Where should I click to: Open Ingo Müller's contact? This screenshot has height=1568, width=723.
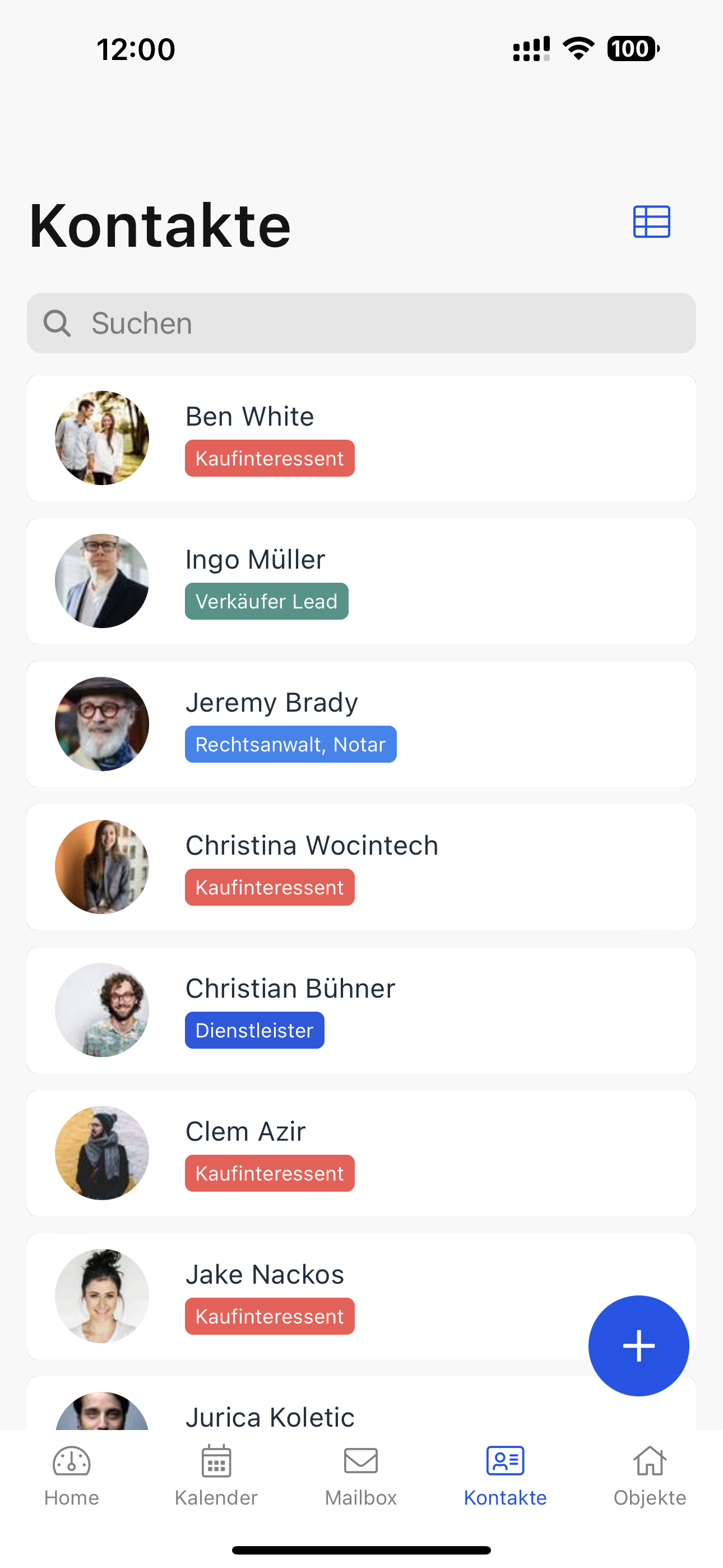(x=361, y=582)
